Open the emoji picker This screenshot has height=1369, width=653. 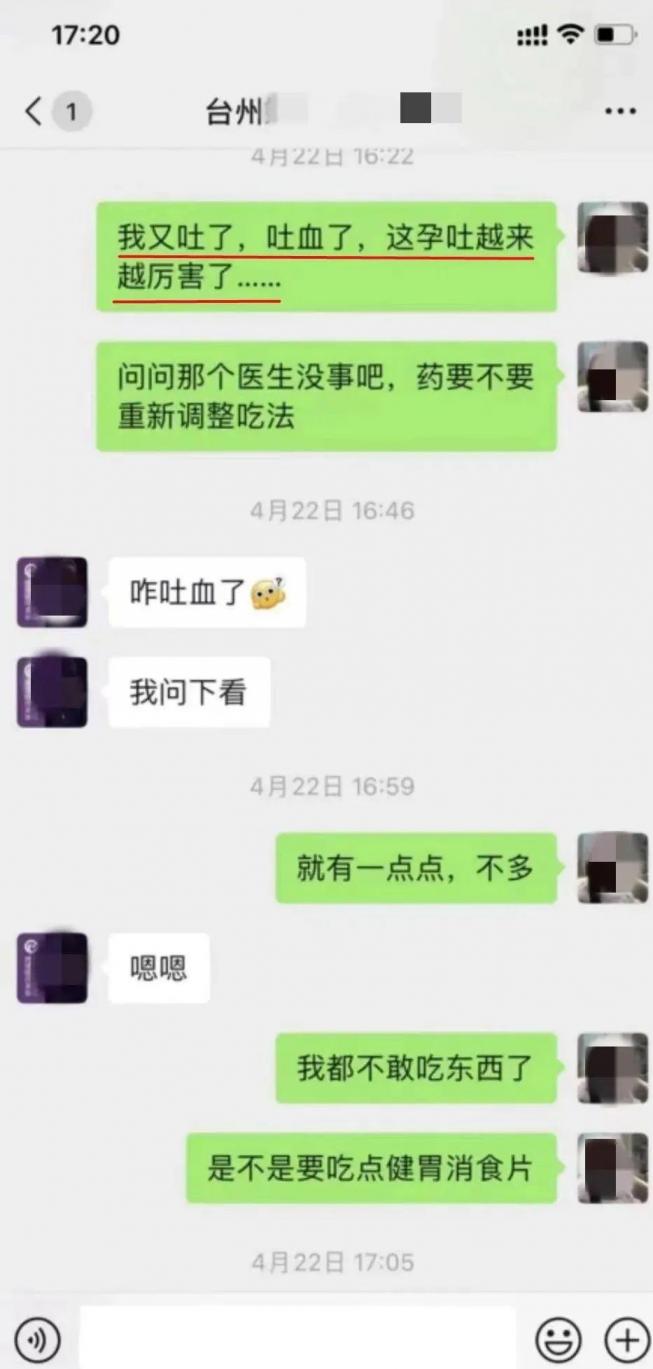(x=559, y=1339)
